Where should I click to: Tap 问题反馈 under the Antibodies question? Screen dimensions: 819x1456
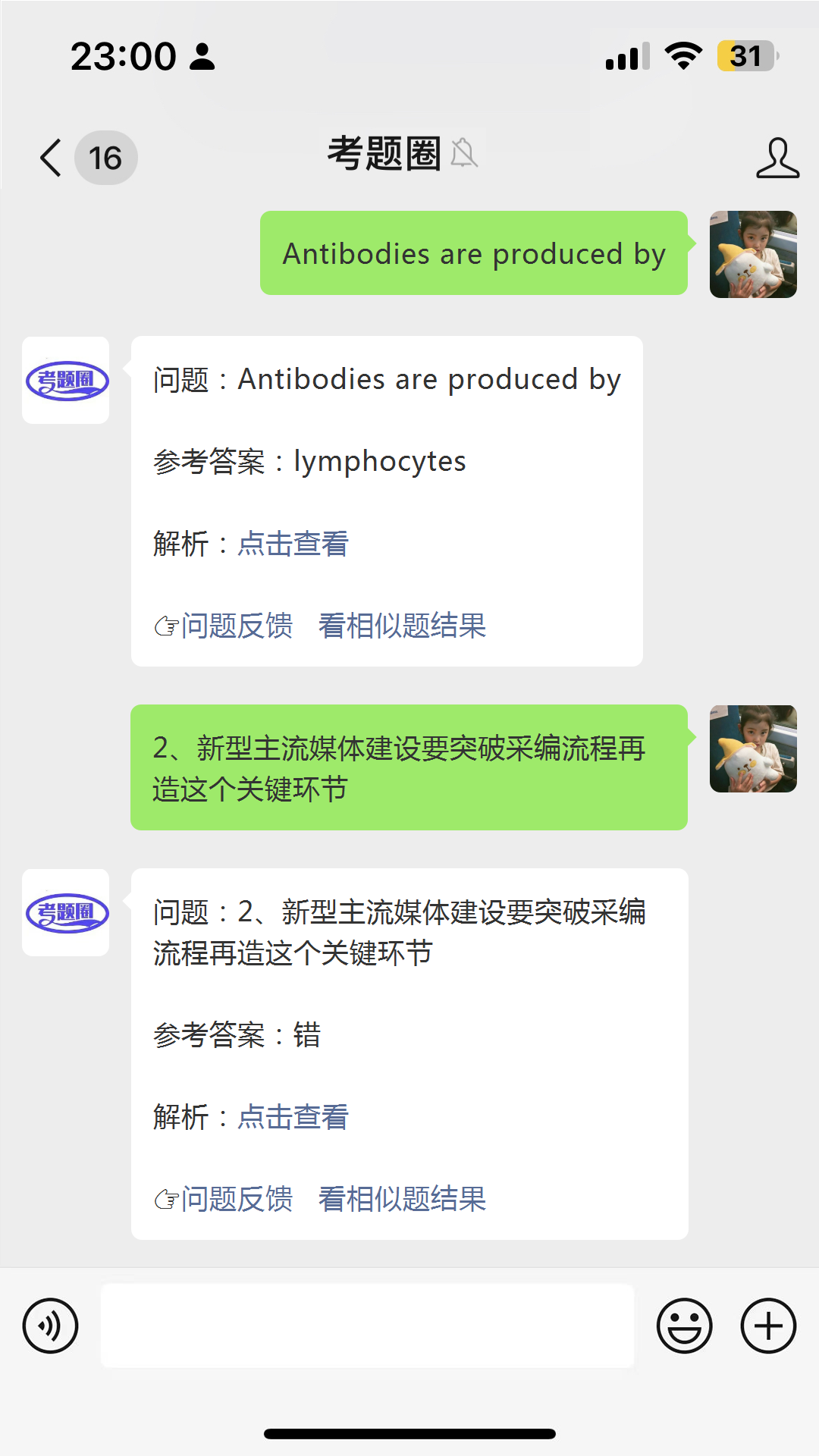236,626
